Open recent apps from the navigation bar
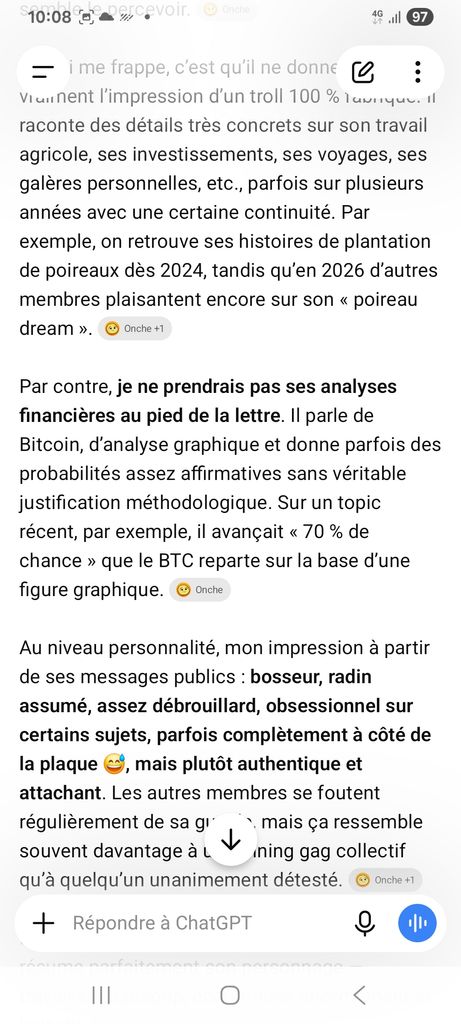The image size is (461, 1024). pyautogui.click(x=101, y=995)
